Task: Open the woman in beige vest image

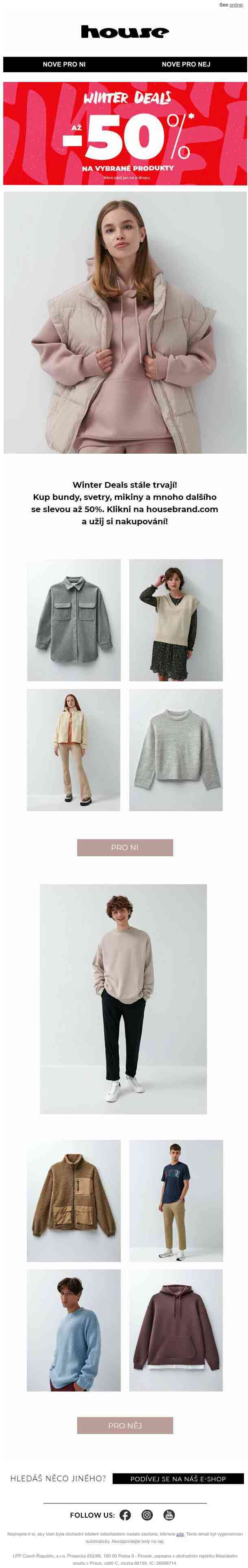Action: click(x=125, y=323)
